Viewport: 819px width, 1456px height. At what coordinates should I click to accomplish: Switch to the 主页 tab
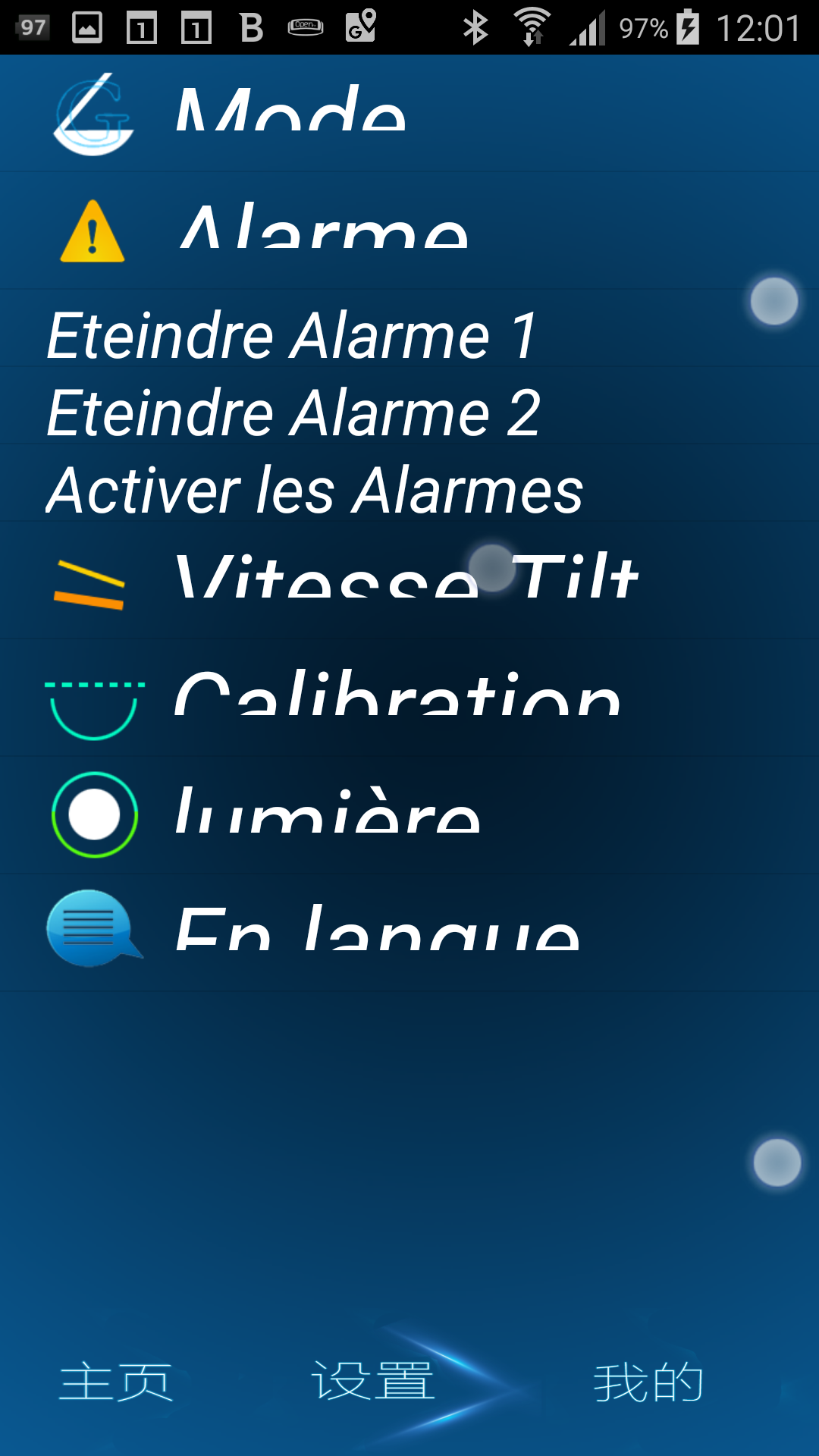[x=116, y=1382]
